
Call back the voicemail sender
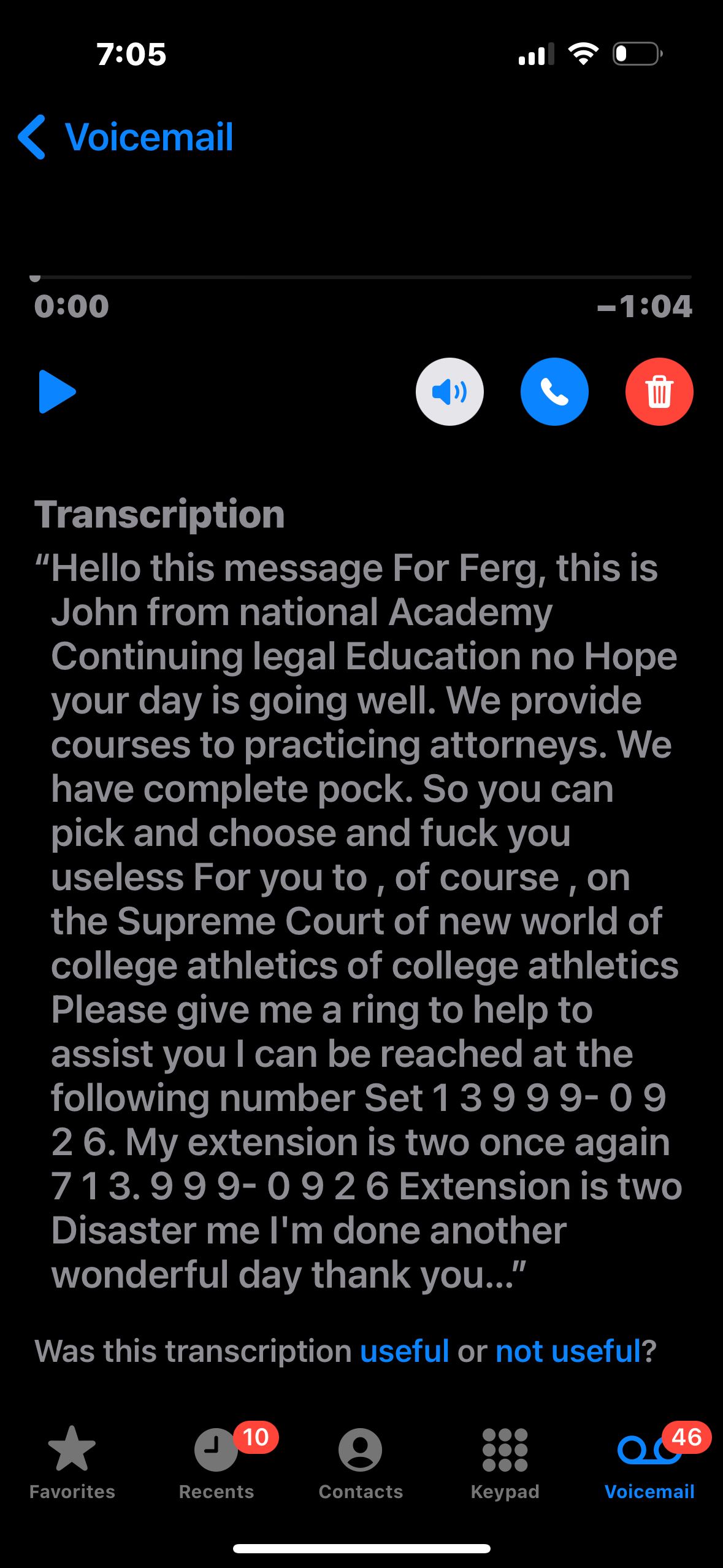click(x=554, y=391)
